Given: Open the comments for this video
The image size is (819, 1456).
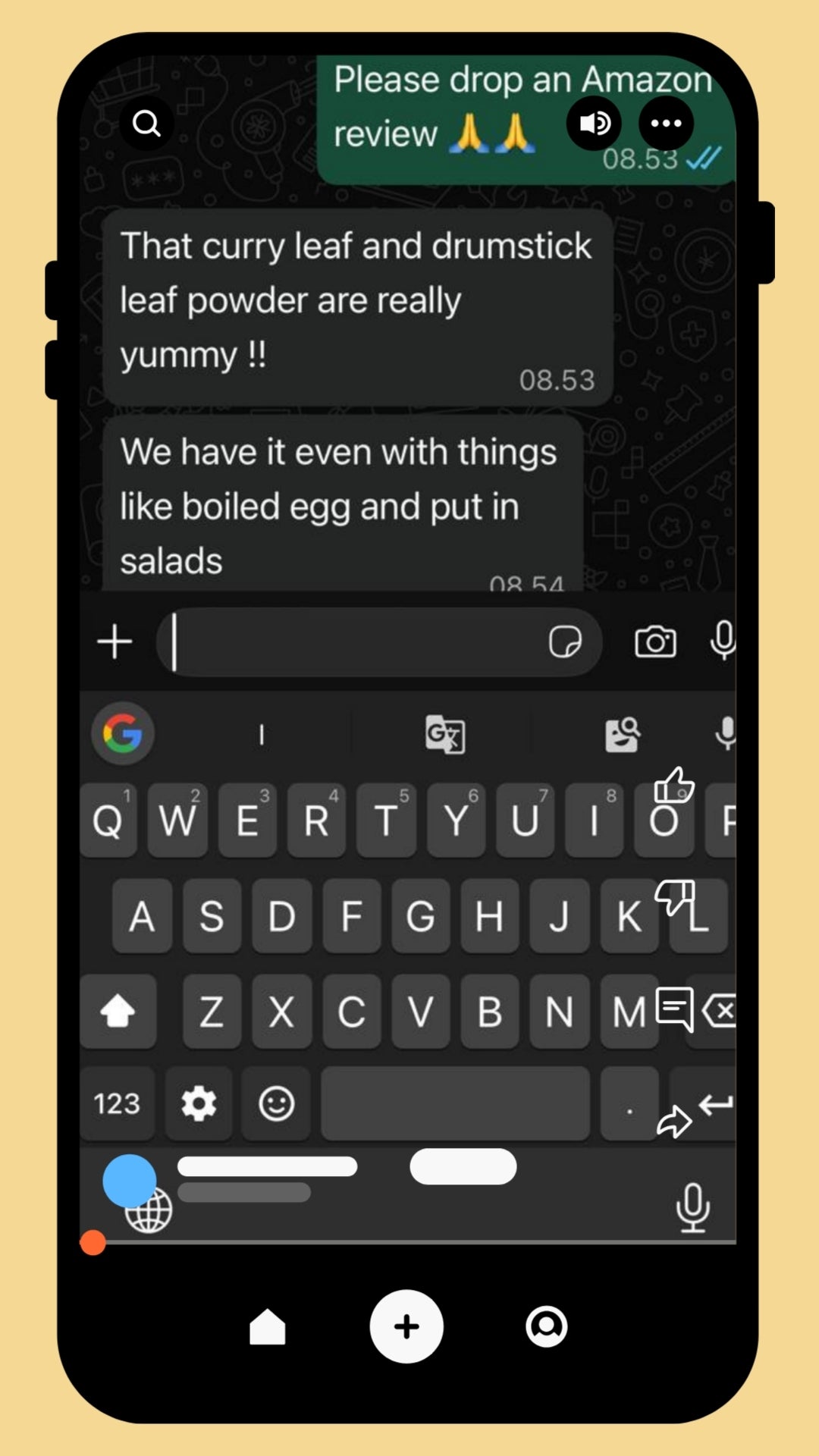Looking at the screenshot, I should point(674,1009).
